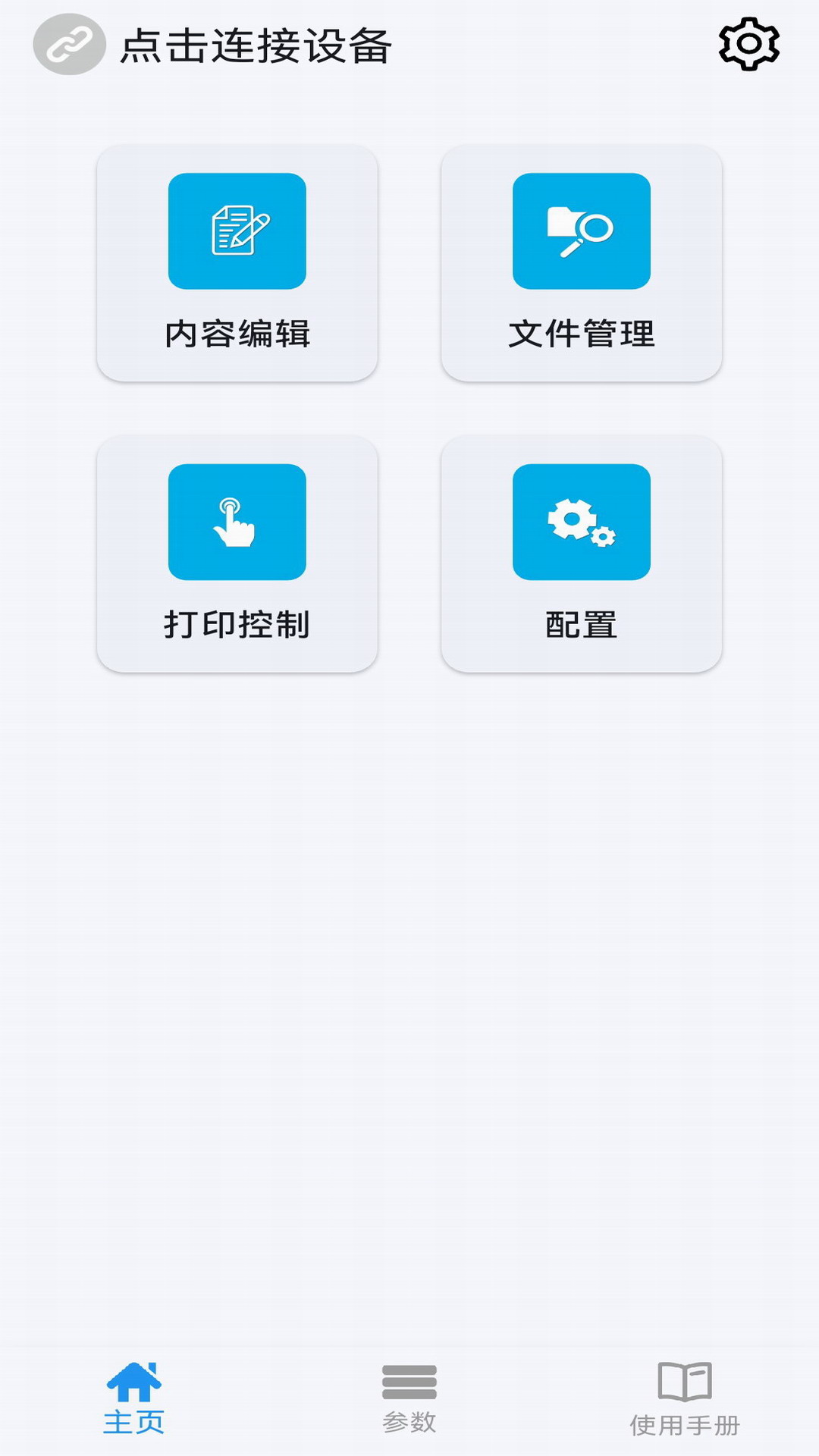Click the 配置 label text
Screen dimensions: 819x1456
pos(581,624)
